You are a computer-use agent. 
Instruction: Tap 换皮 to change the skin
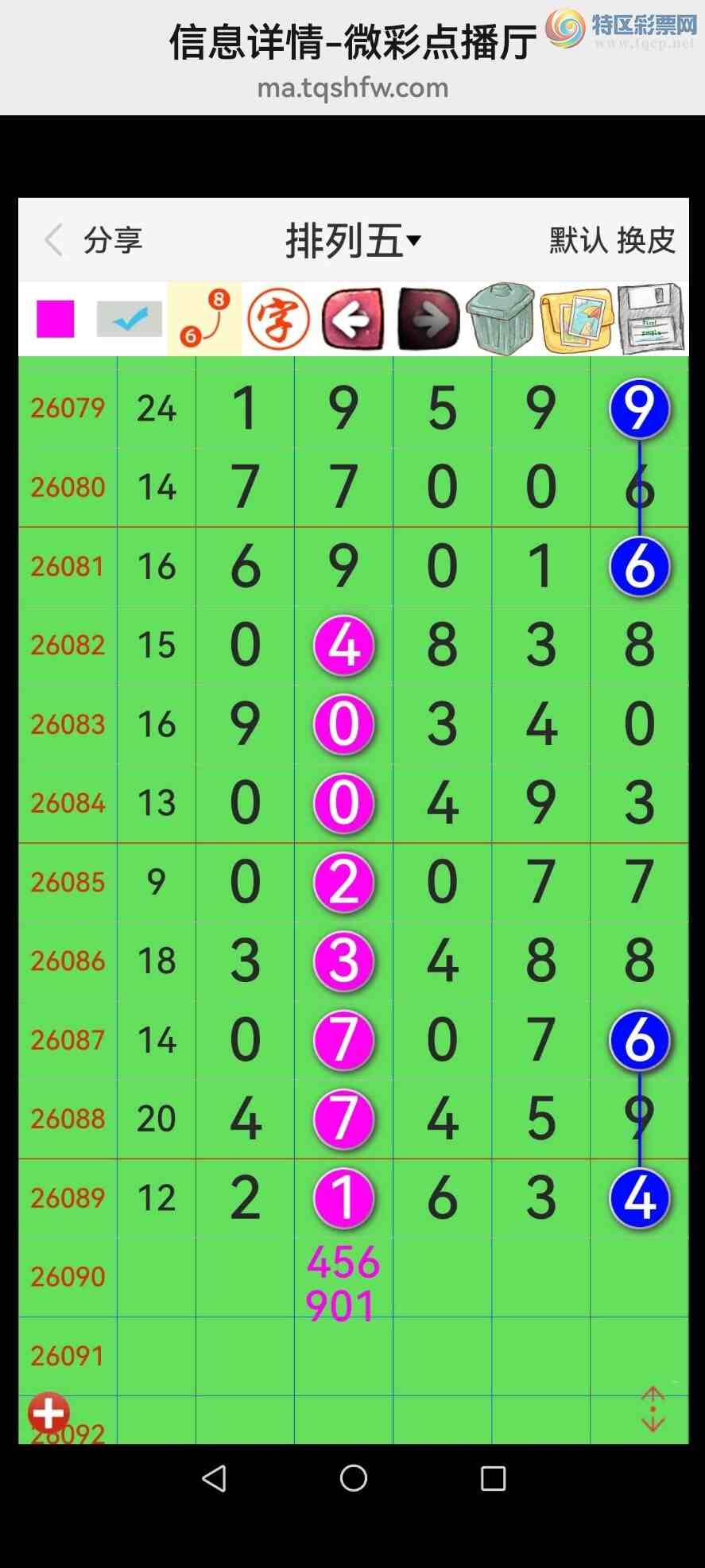pyautogui.click(x=646, y=240)
